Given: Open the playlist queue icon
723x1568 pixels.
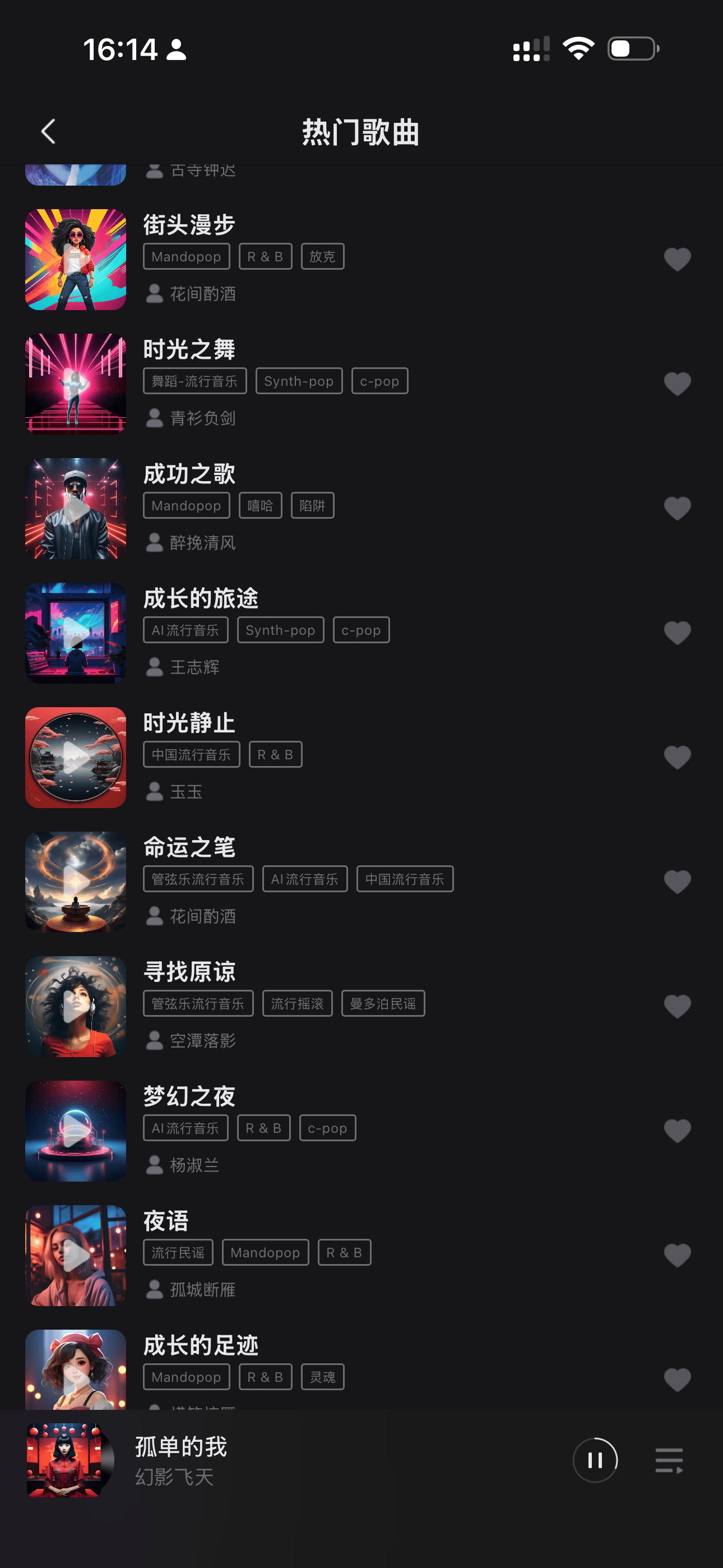Looking at the screenshot, I should click(x=669, y=1460).
